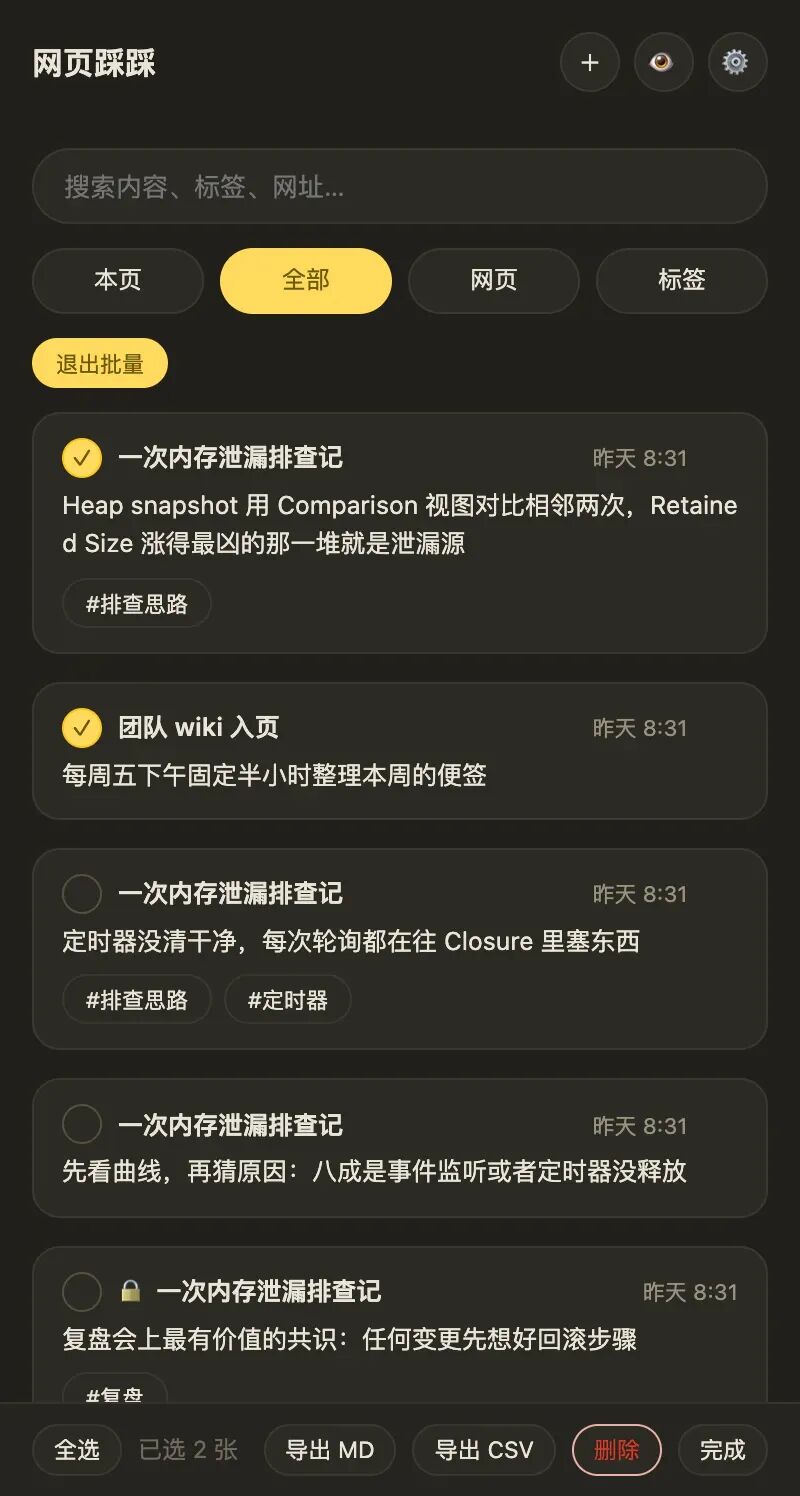Select the 全部 tab
The image size is (800, 1496).
pos(306,280)
